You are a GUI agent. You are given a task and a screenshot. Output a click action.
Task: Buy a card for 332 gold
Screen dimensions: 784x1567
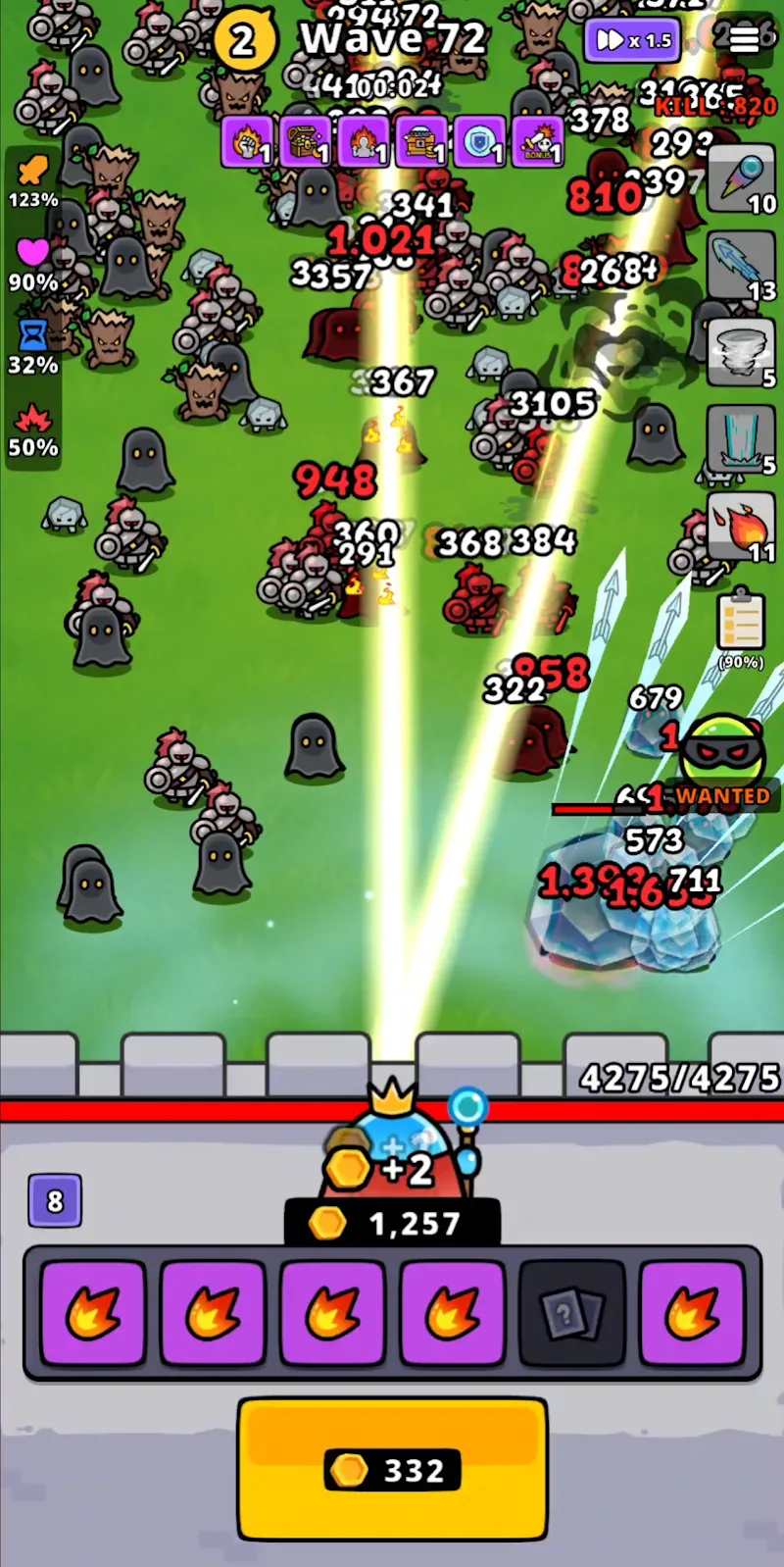392,1468
